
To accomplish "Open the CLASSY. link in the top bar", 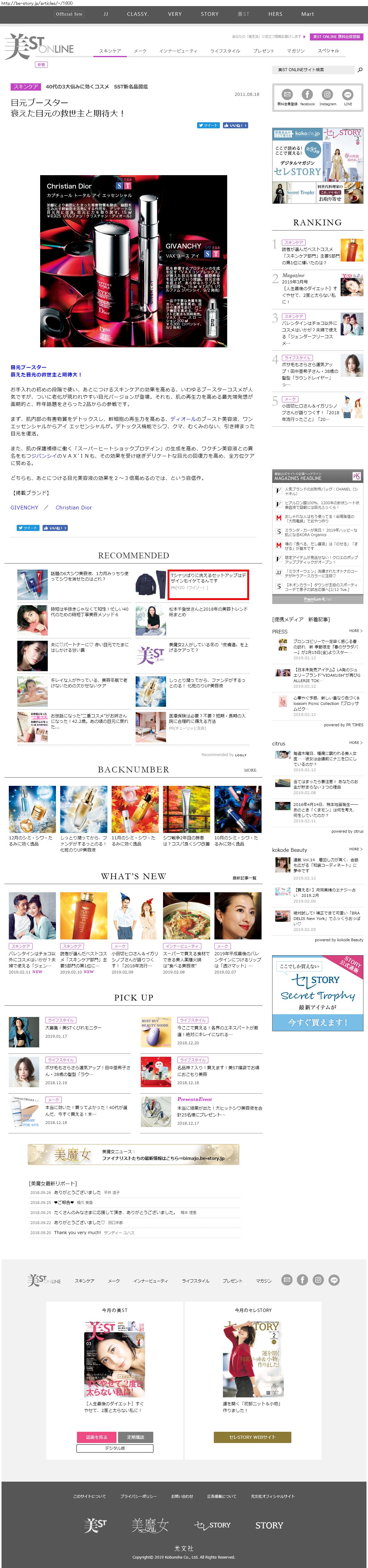I will point(137,14).
